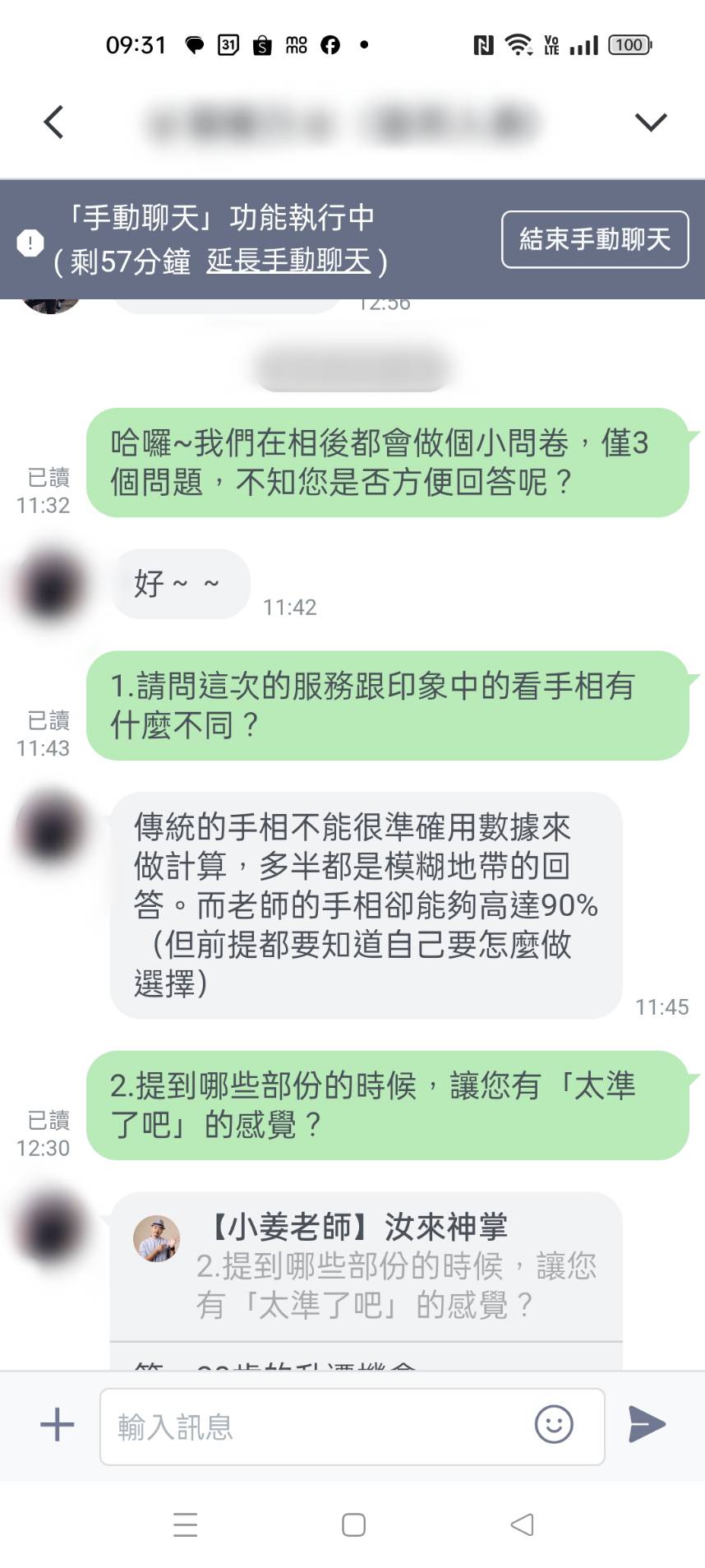Open the system recent apps view
Image resolution: width=705 pixels, height=1568 pixels.
(x=186, y=1524)
